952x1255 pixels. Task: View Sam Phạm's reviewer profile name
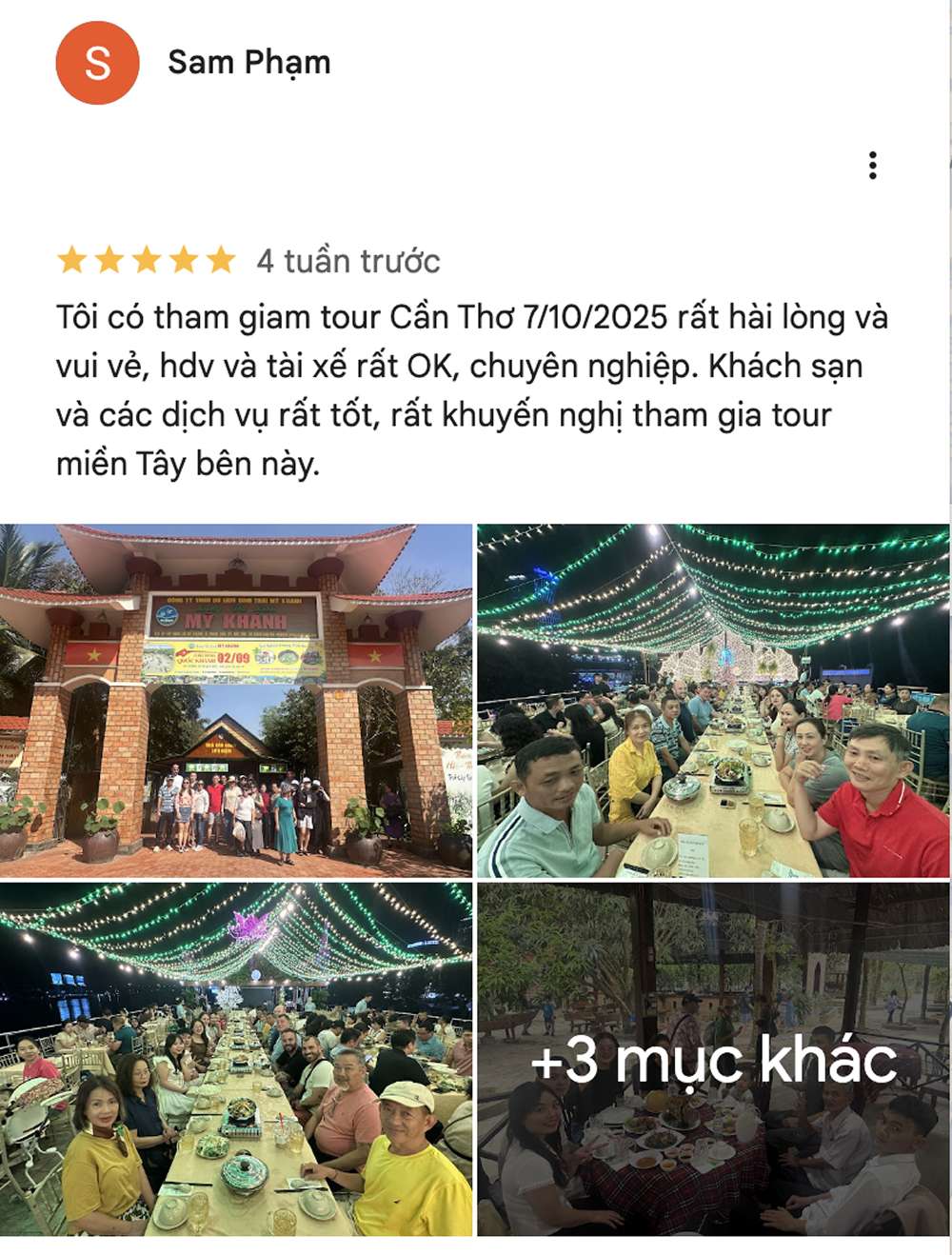click(249, 63)
